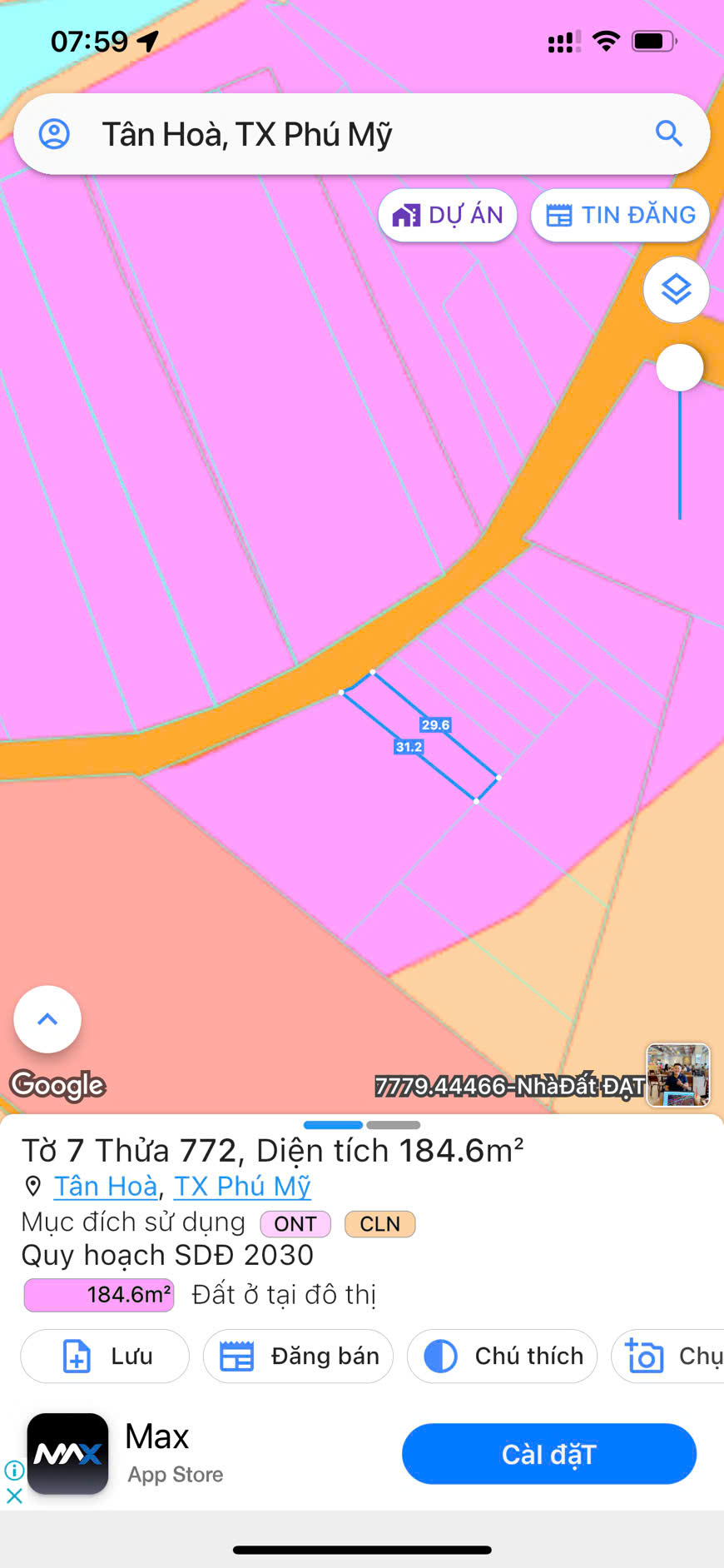Image resolution: width=724 pixels, height=1568 pixels.
Task: Open the ad info icon
Action: pos(14,1471)
